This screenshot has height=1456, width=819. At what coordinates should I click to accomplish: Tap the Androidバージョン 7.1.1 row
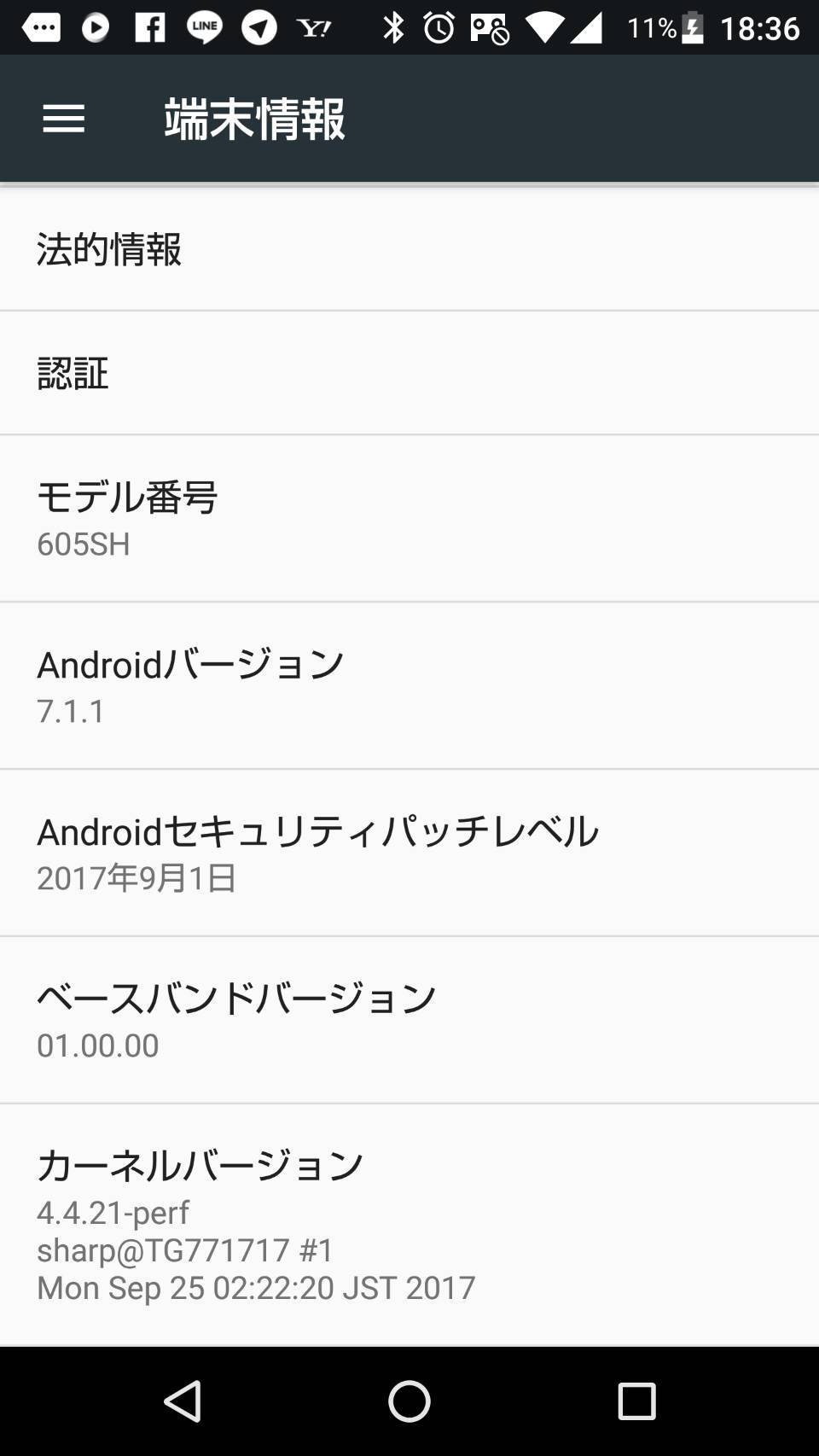(409, 685)
